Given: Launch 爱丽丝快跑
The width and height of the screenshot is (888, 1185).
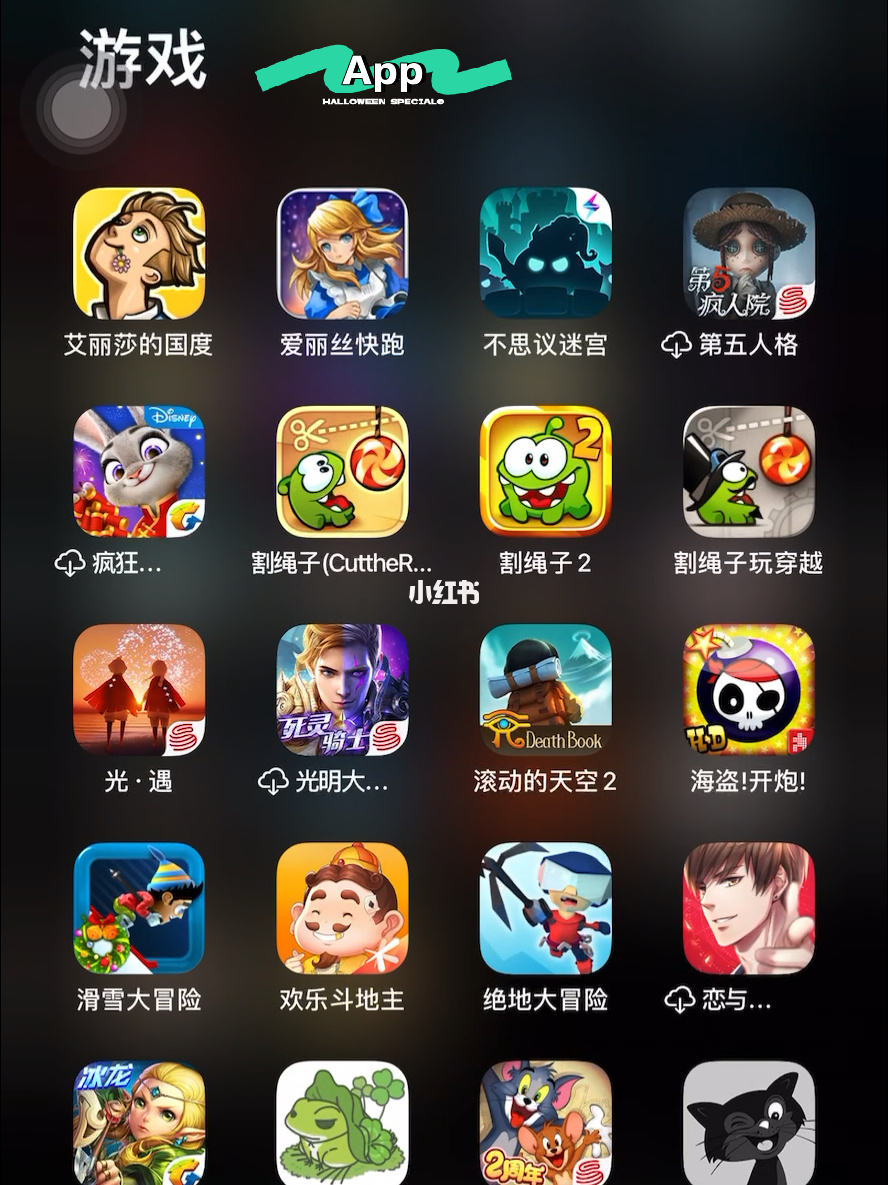Looking at the screenshot, I should [x=341, y=253].
